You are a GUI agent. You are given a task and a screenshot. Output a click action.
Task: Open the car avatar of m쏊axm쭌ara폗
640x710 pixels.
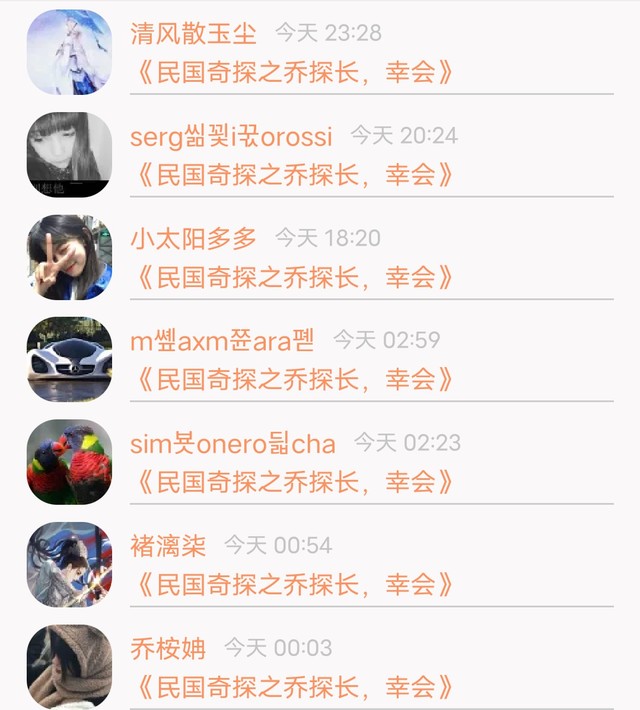[x=69, y=359]
